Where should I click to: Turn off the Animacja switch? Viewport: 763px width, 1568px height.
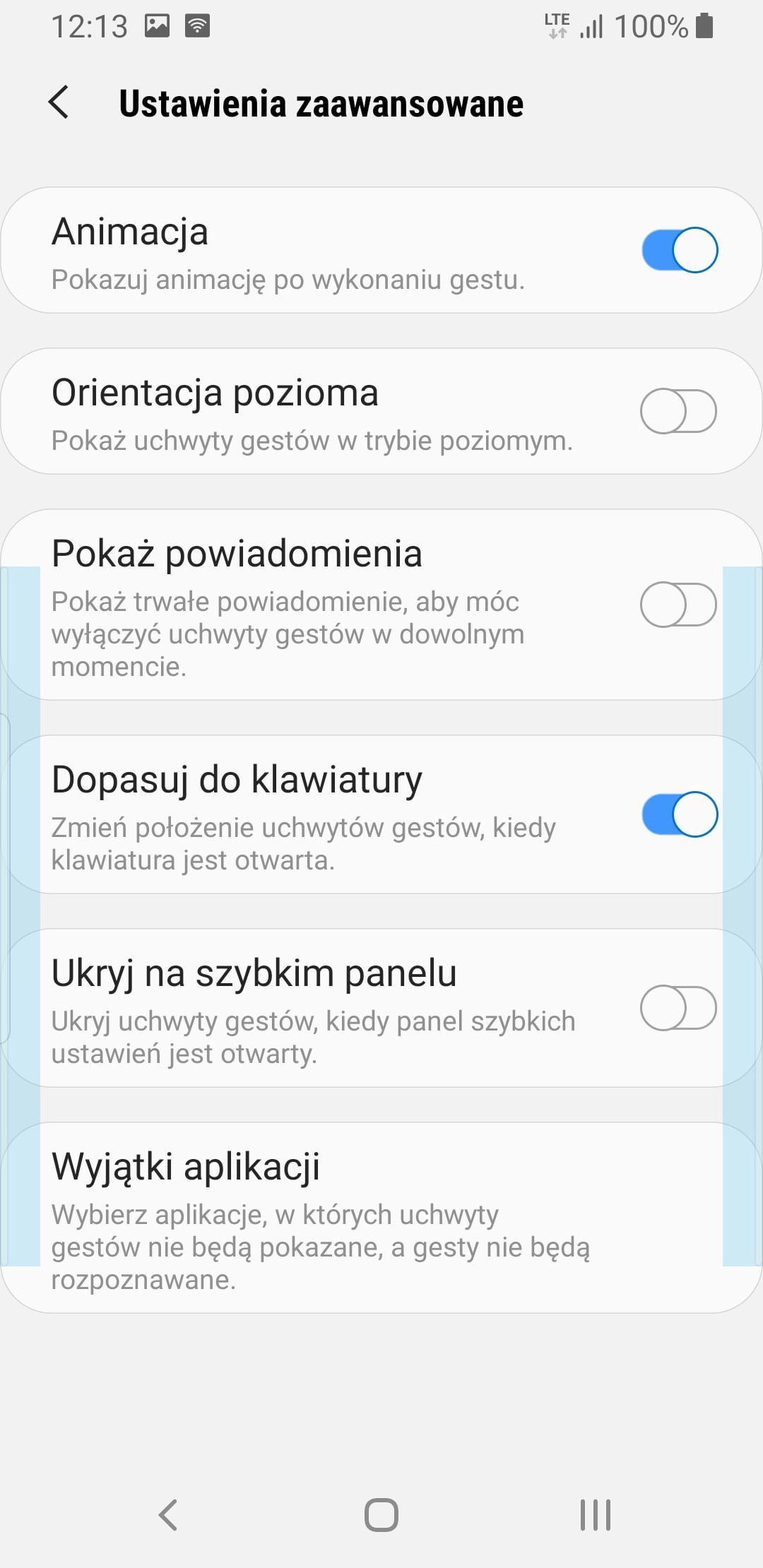coord(679,250)
